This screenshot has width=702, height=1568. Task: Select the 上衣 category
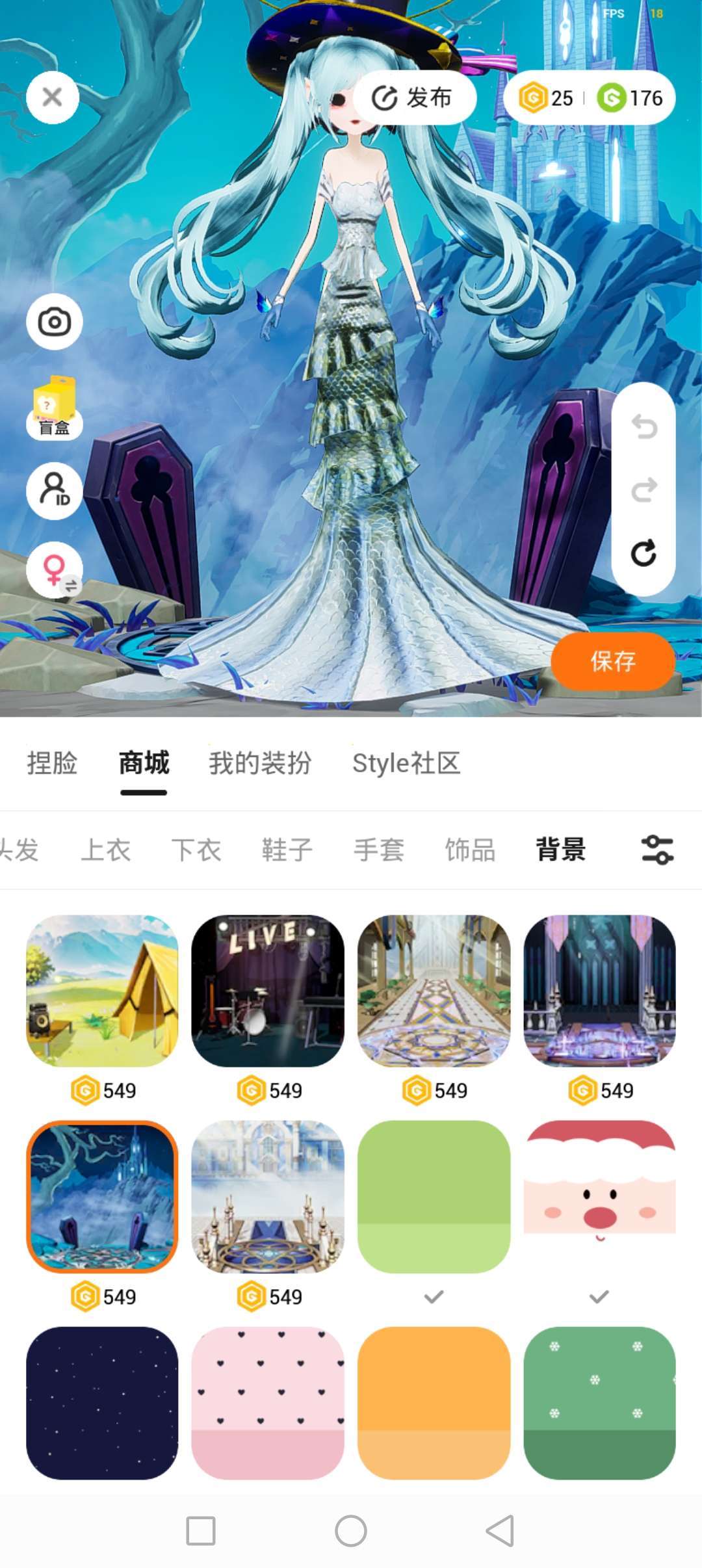point(105,850)
